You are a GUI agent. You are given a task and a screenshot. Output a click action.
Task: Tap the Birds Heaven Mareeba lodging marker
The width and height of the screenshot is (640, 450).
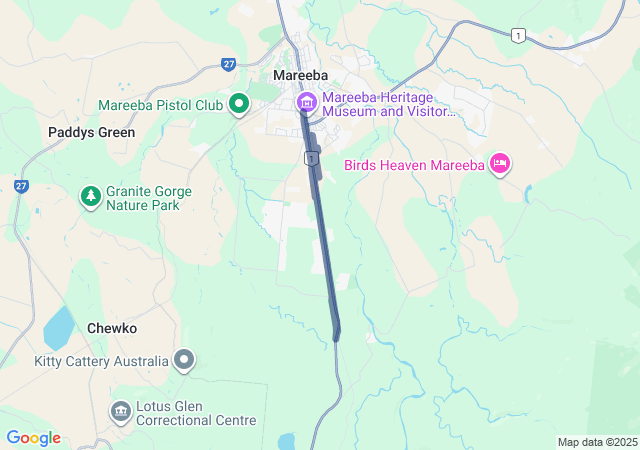[500, 164]
